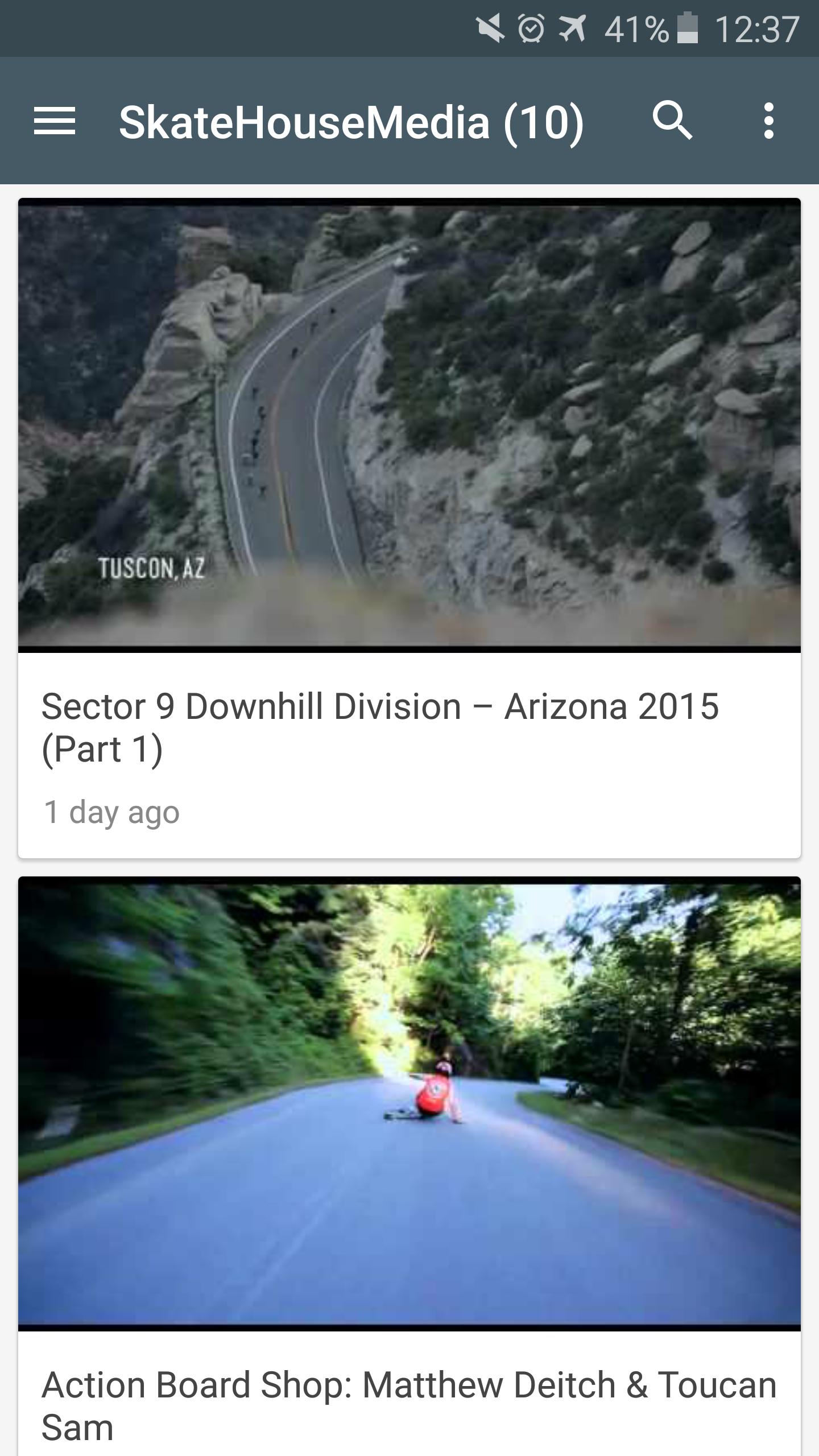Select the magnifying glass to search videos

[673, 121]
